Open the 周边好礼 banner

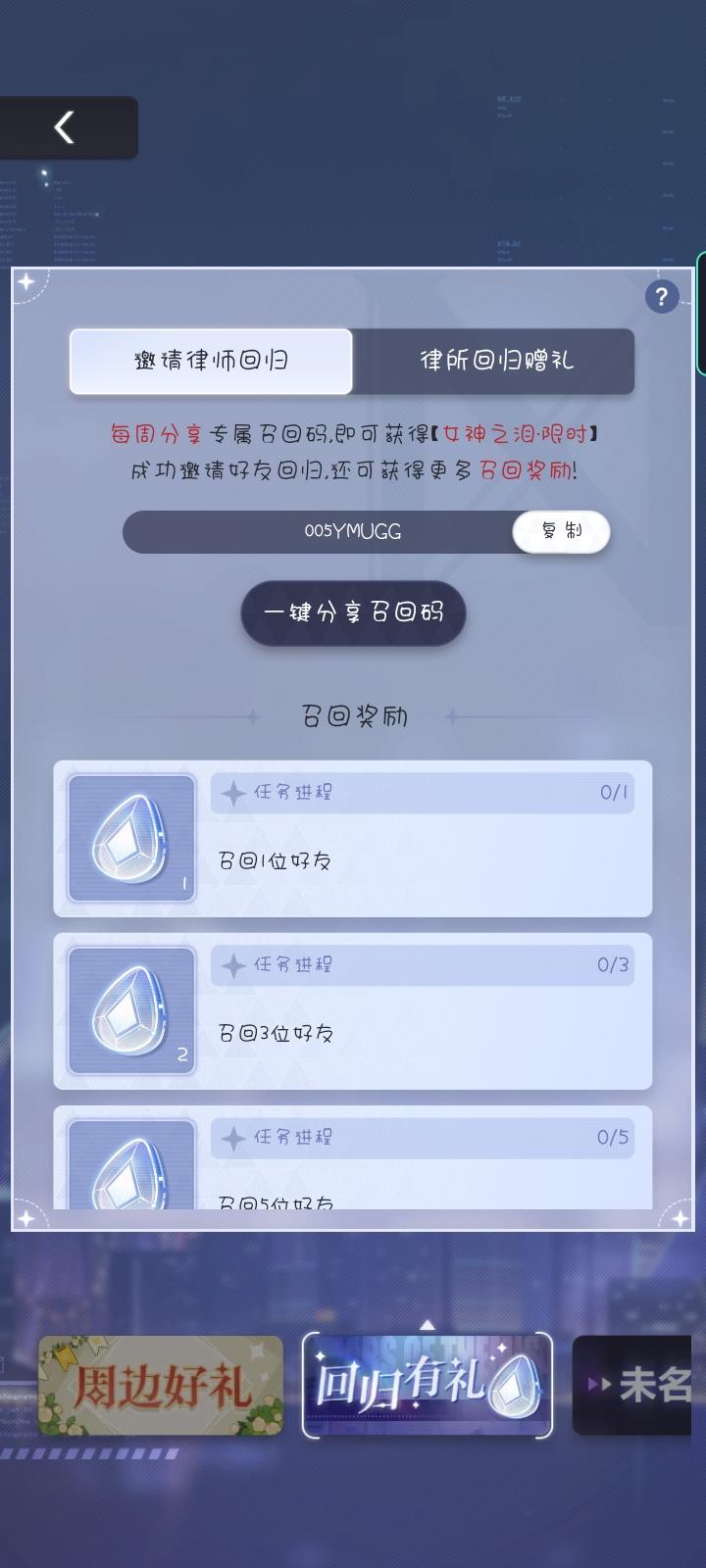click(162, 1385)
